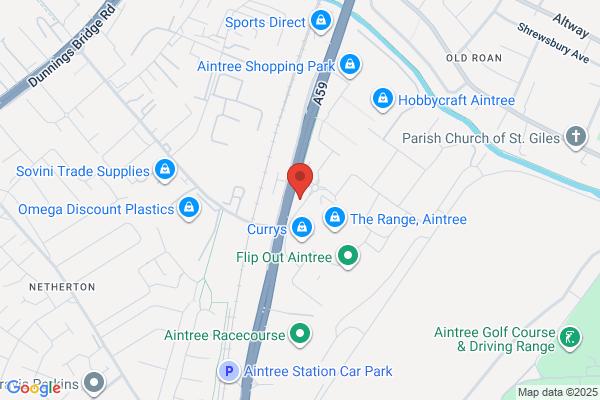Open Sovini Trade Supplies marker
The width and height of the screenshot is (600, 400).
pos(166,172)
